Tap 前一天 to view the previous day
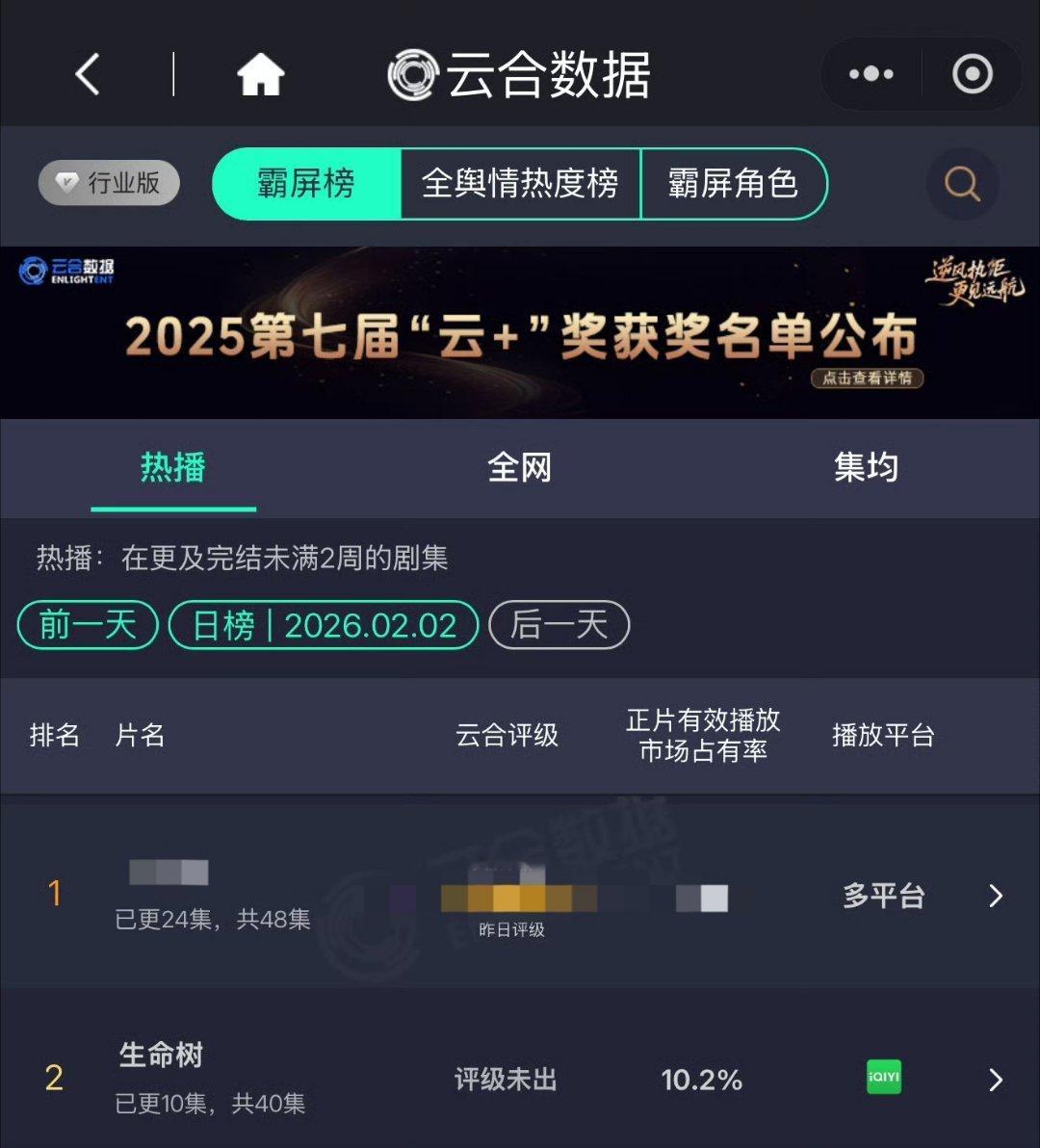The image size is (1040, 1148). coord(86,625)
